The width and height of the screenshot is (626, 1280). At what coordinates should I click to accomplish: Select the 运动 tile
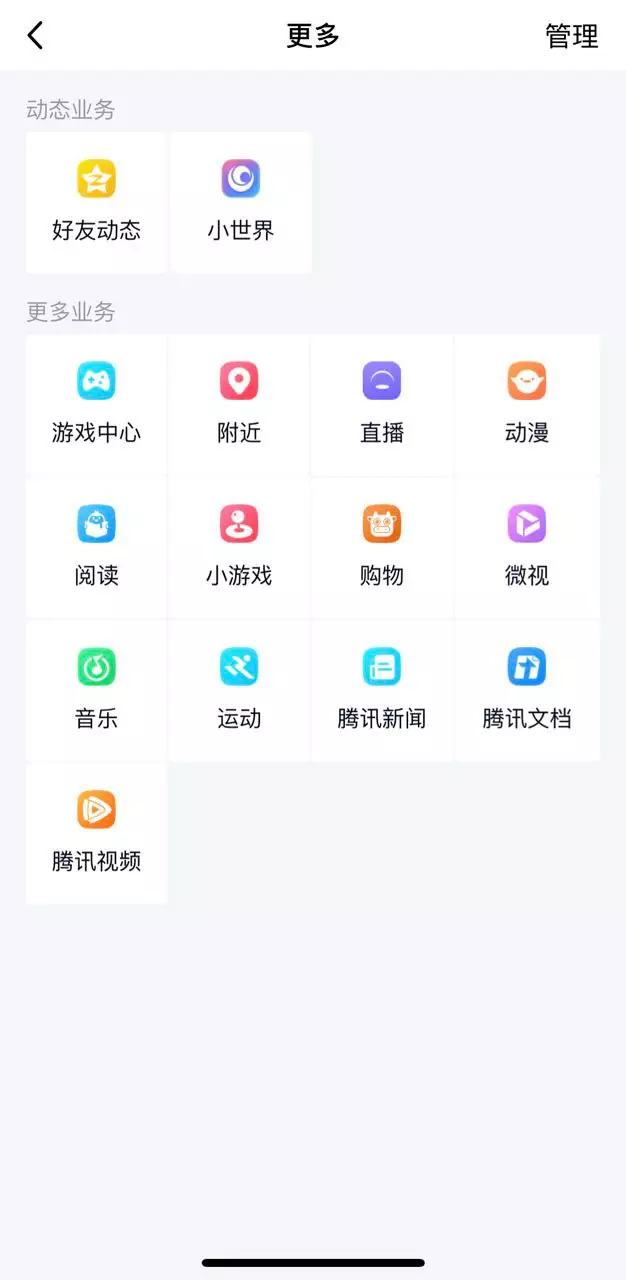[x=239, y=690]
